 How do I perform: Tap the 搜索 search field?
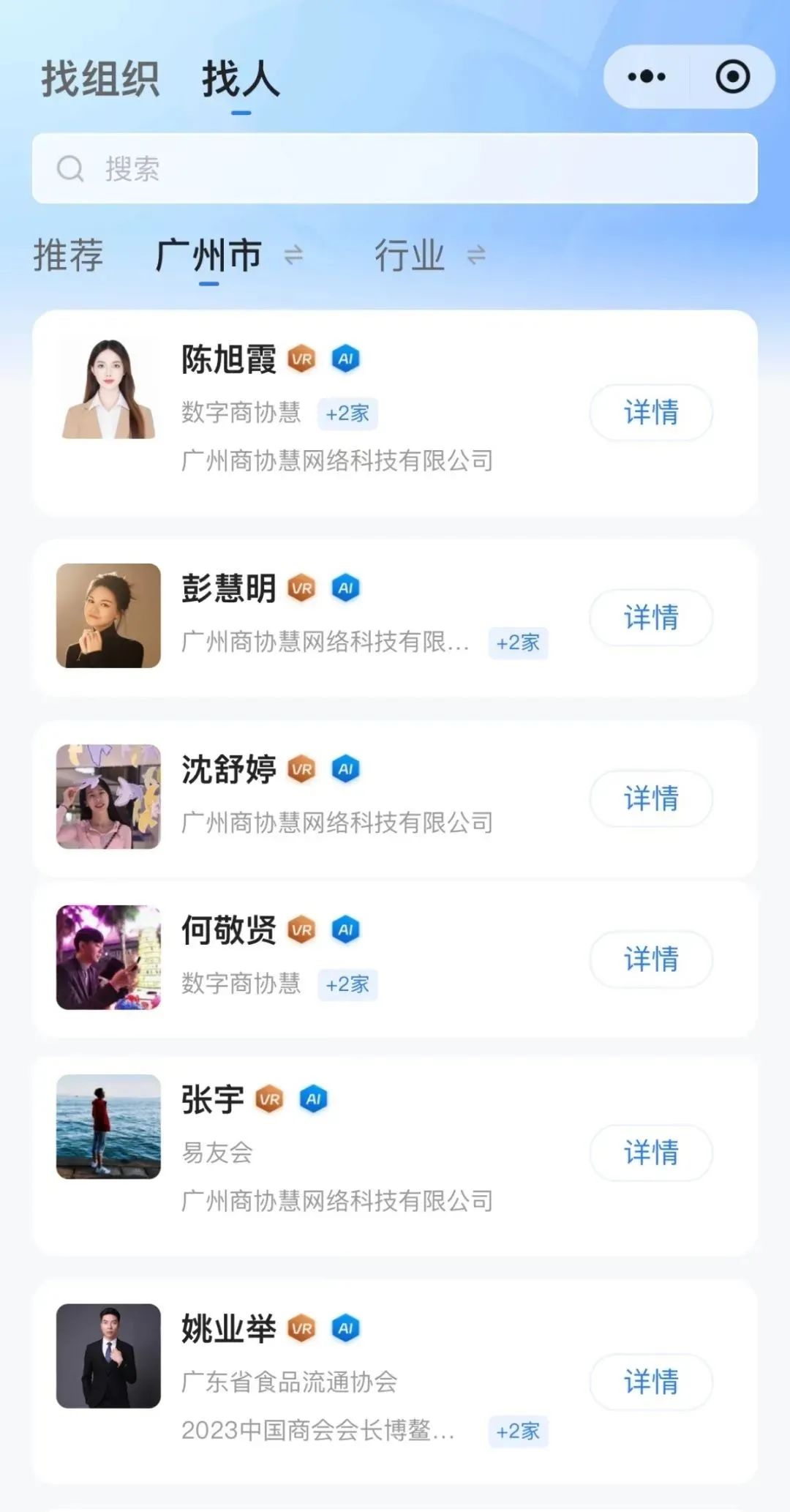[x=395, y=168]
